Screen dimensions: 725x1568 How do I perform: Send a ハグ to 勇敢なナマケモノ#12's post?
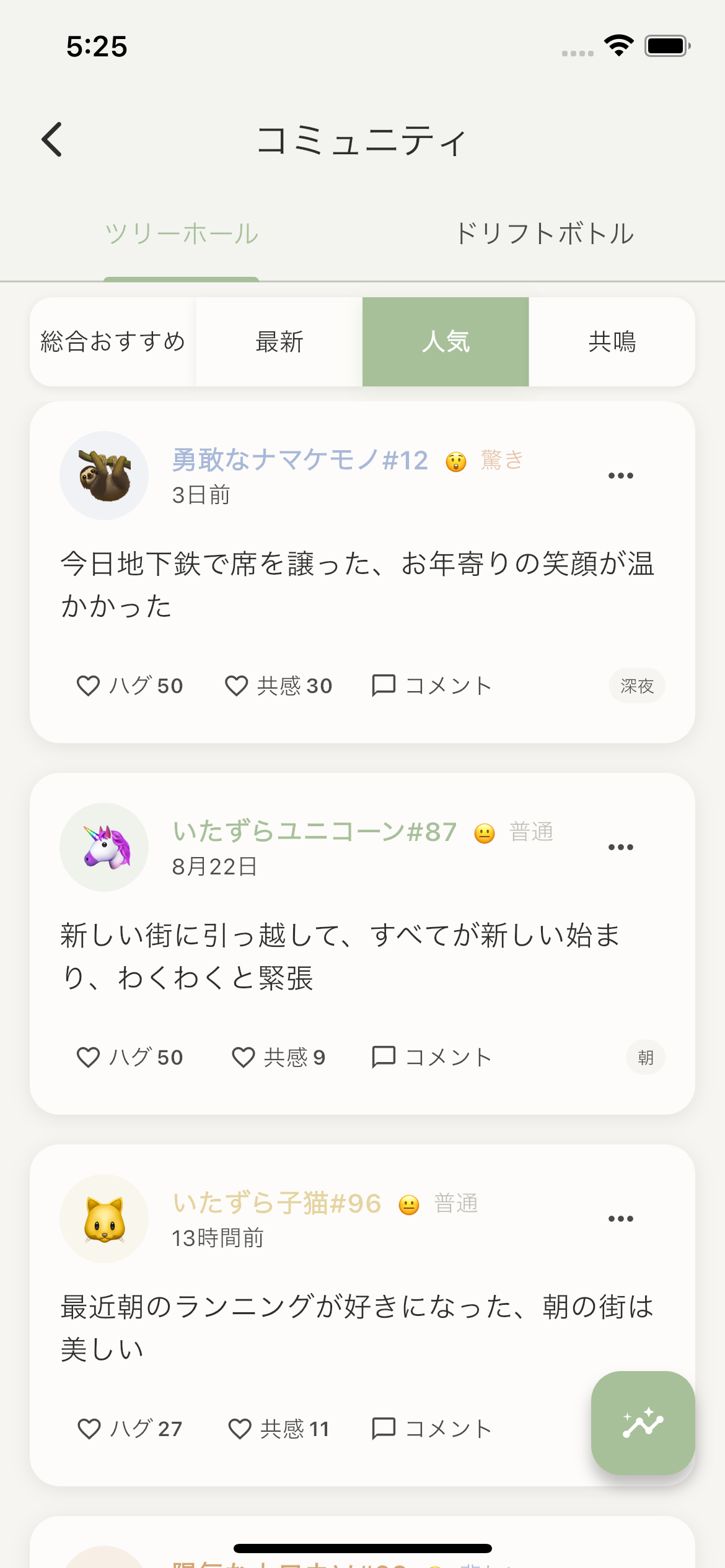tap(130, 686)
